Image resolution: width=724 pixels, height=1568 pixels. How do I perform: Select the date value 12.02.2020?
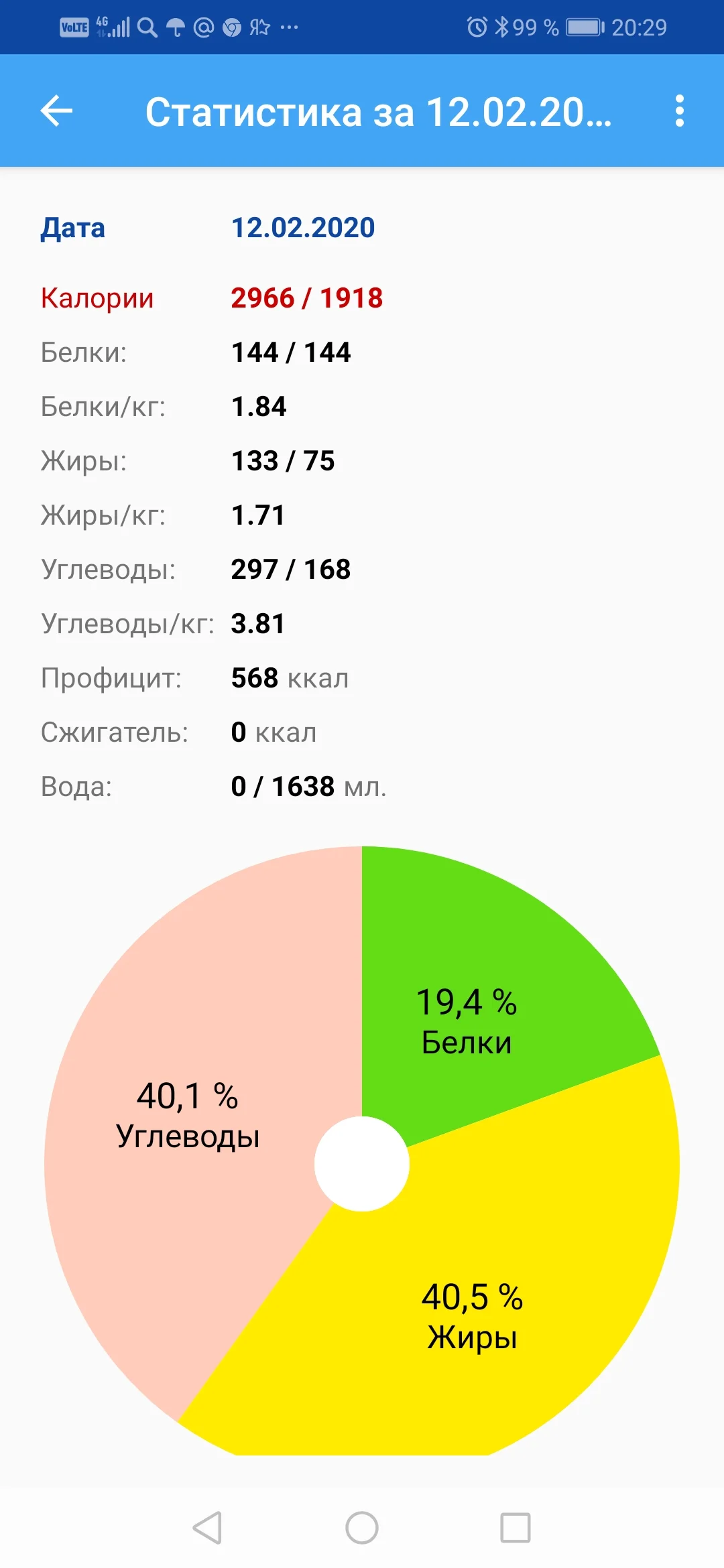pos(302,228)
